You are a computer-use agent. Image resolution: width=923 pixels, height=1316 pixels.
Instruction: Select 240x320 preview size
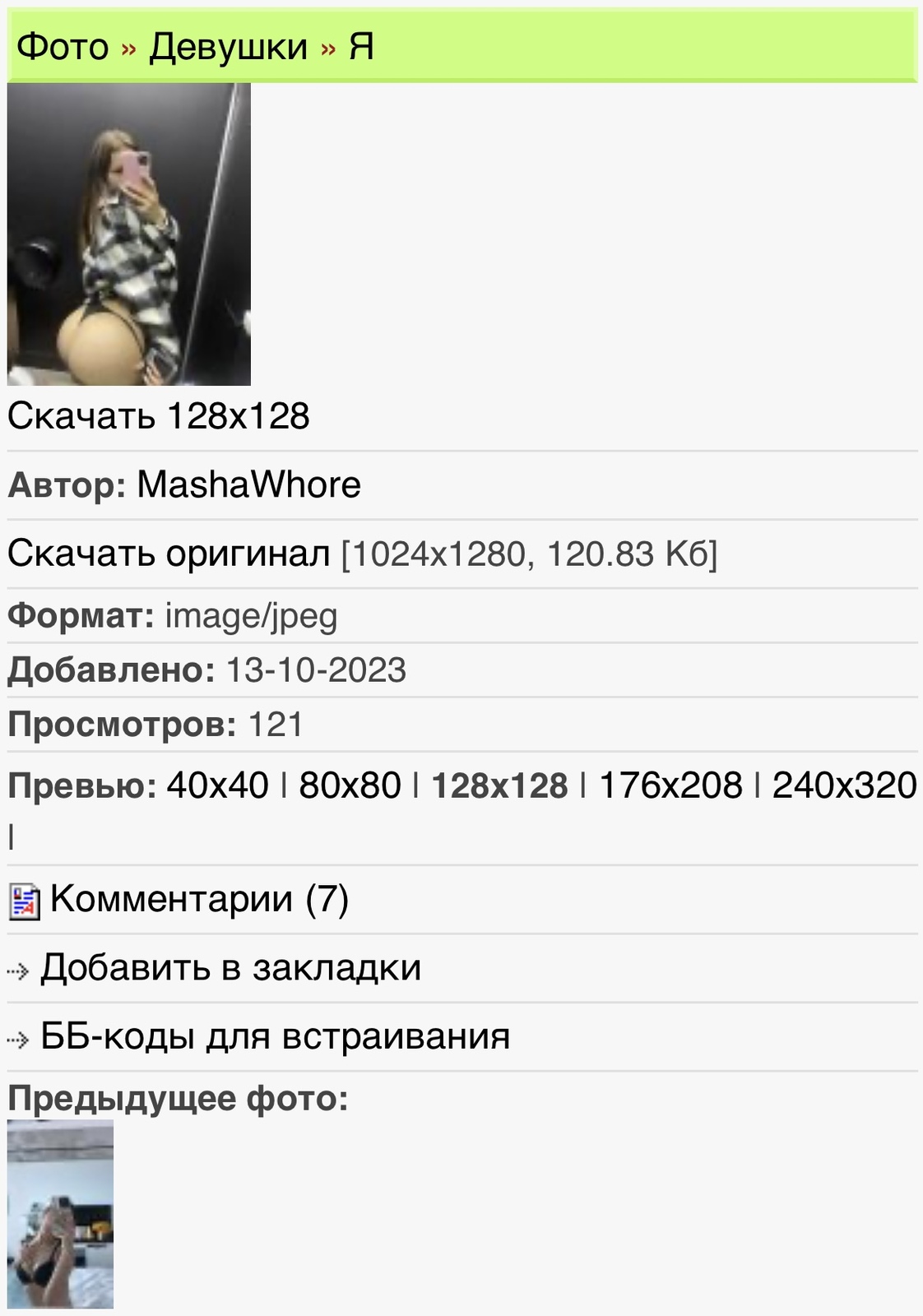[x=844, y=785]
